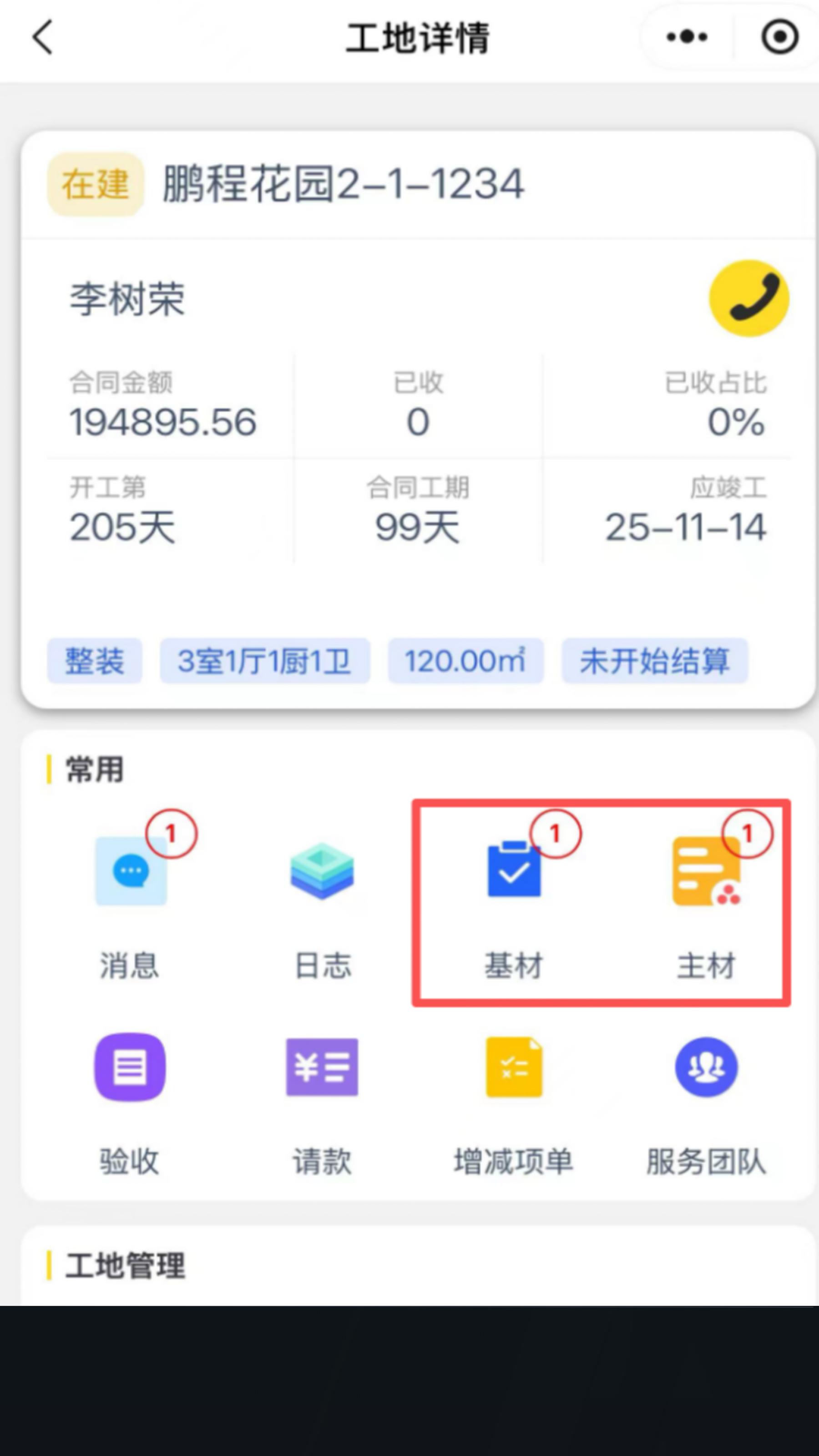Select the 3室1厅1厨1卫 layout tag
The width and height of the screenshot is (819, 1456).
(264, 661)
